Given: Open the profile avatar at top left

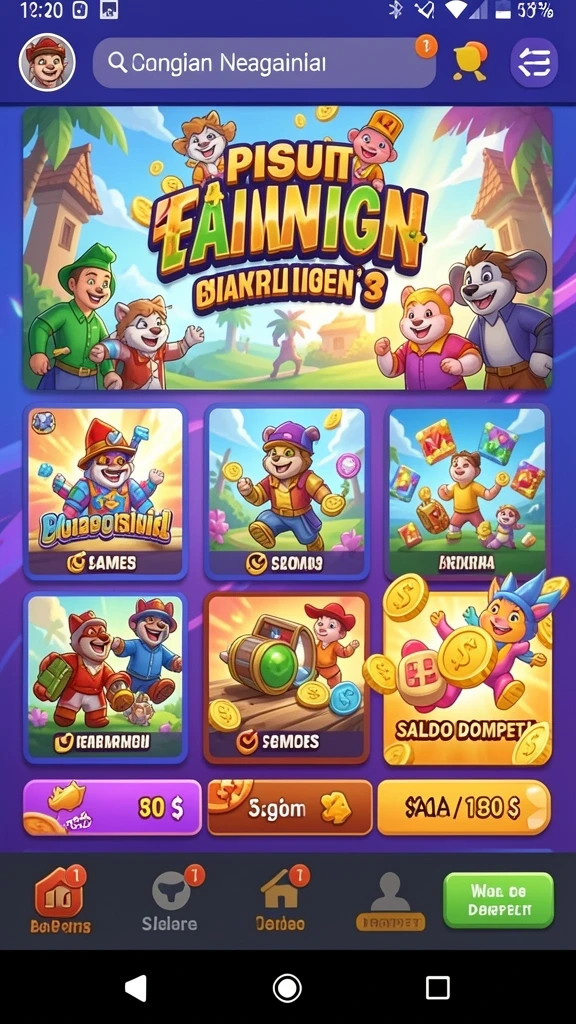Looking at the screenshot, I should [47, 63].
